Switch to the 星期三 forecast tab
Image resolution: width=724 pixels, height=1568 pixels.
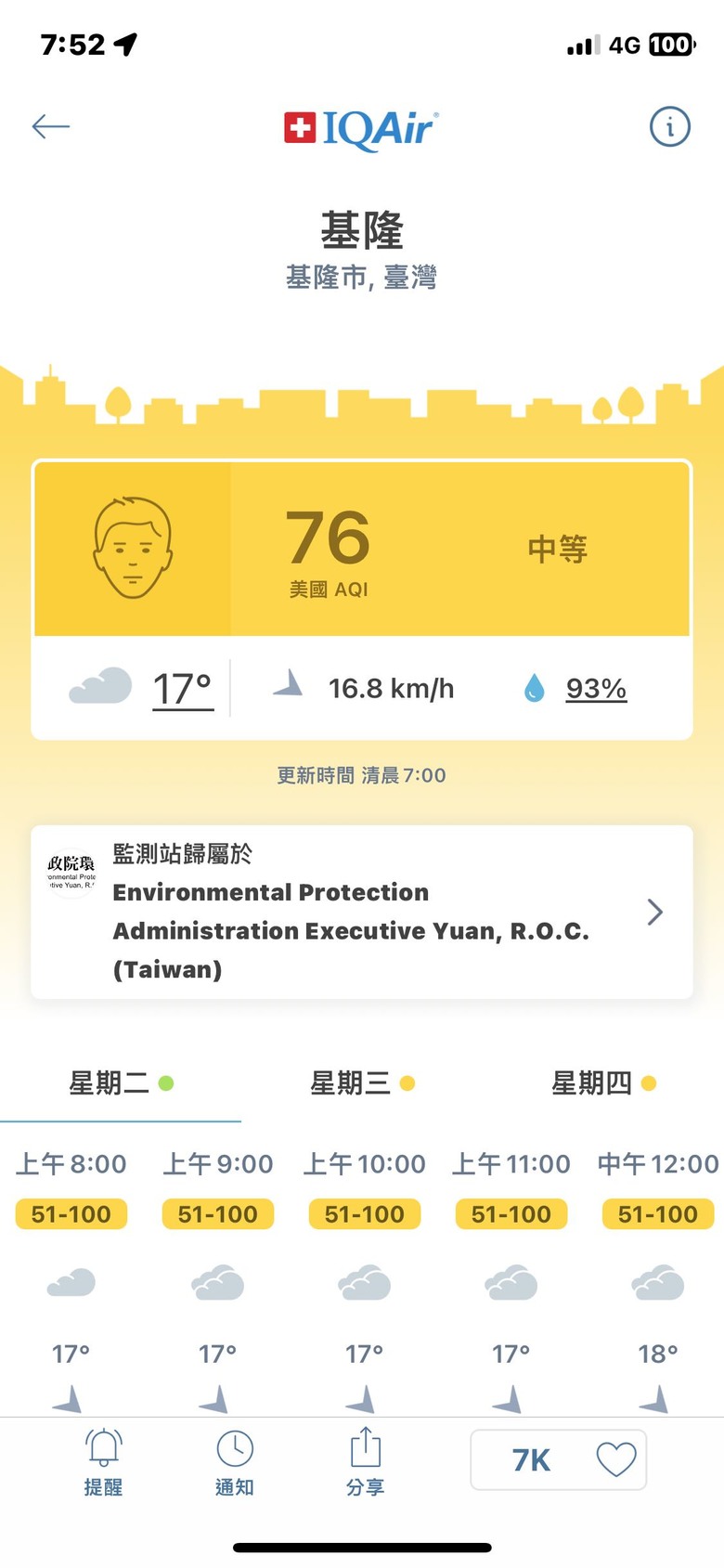[x=362, y=1082]
